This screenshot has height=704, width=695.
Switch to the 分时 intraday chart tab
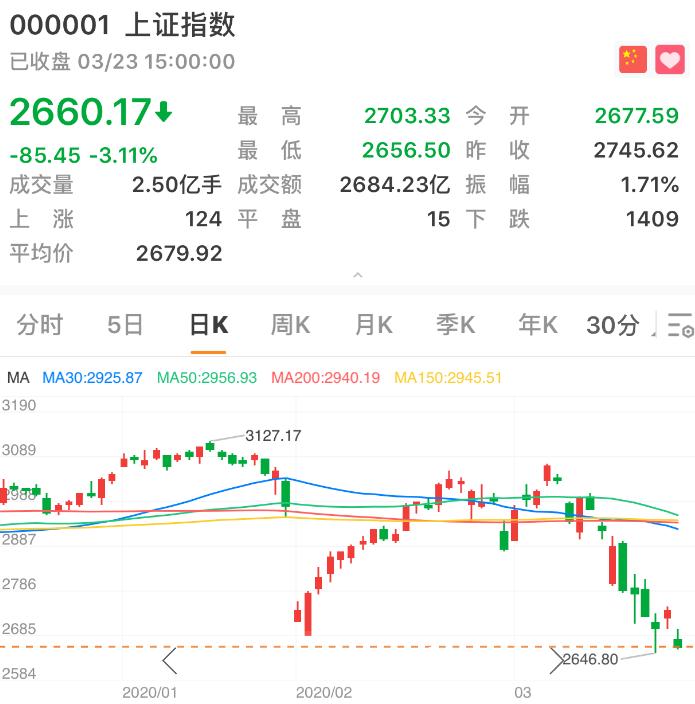click(40, 325)
